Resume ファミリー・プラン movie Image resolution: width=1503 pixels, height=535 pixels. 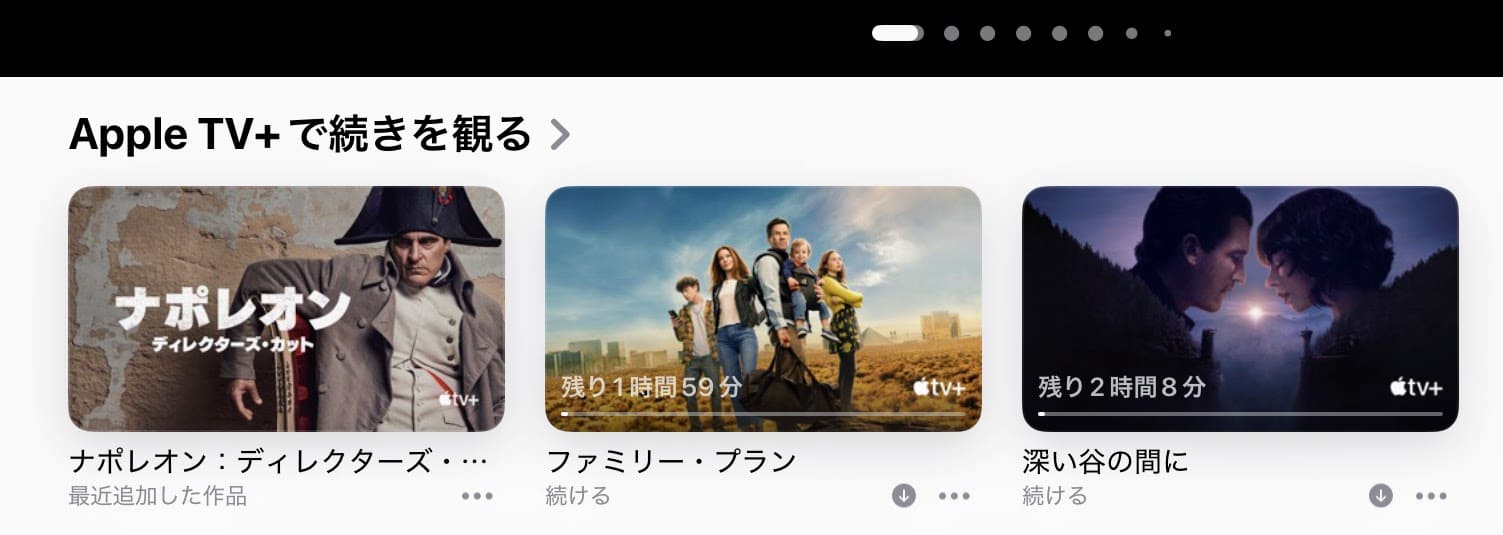[763, 309]
